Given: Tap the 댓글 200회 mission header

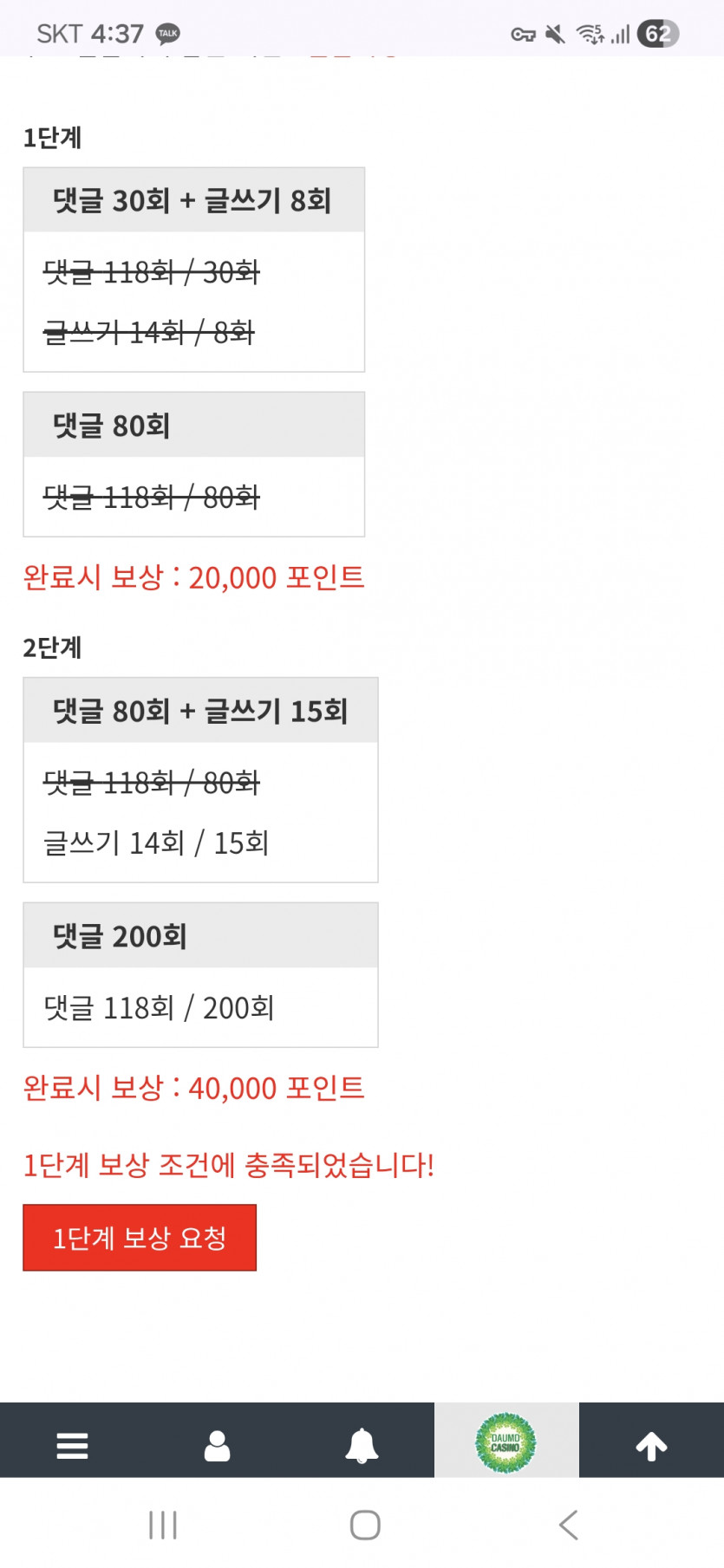Looking at the screenshot, I should point(199,934).
